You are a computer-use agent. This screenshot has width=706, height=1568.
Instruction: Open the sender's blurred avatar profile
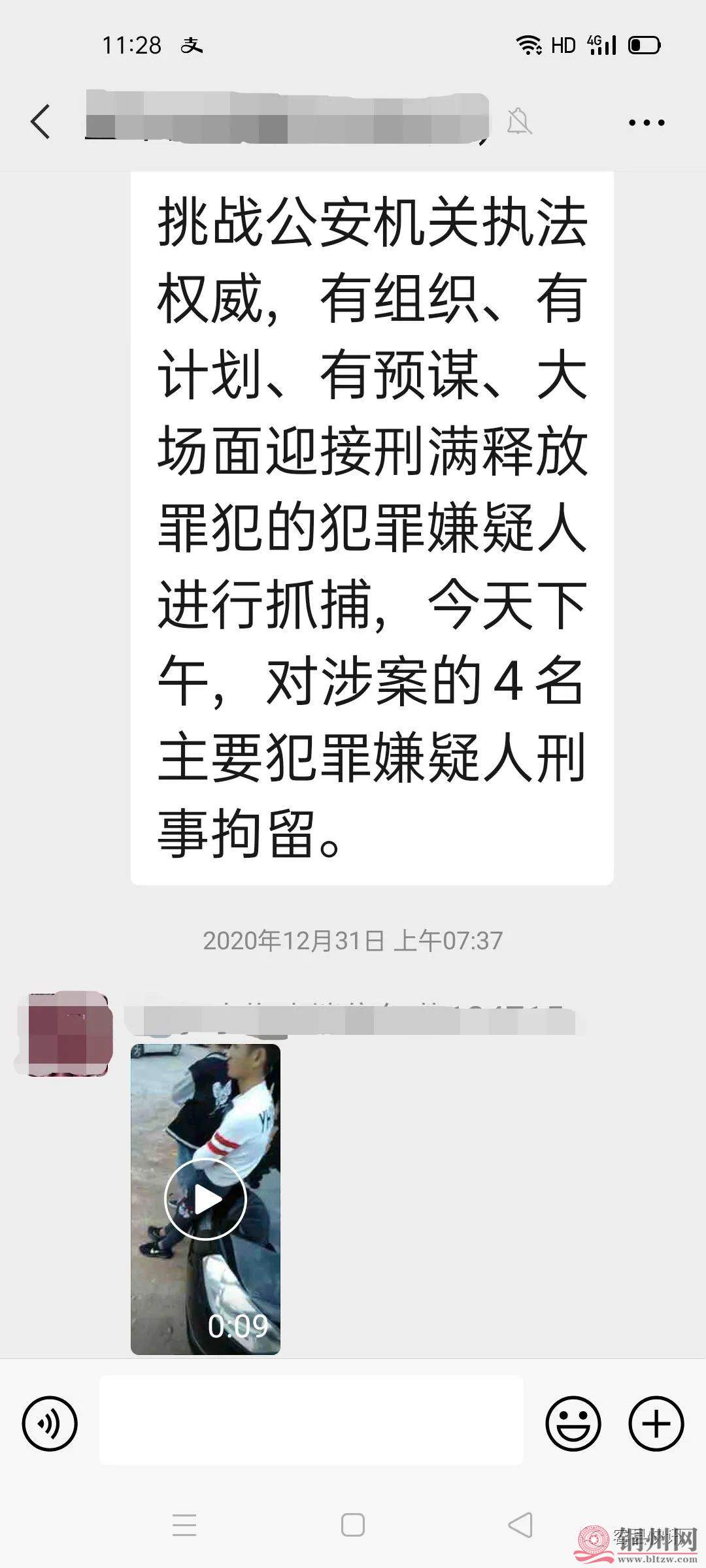[63, 1034]
